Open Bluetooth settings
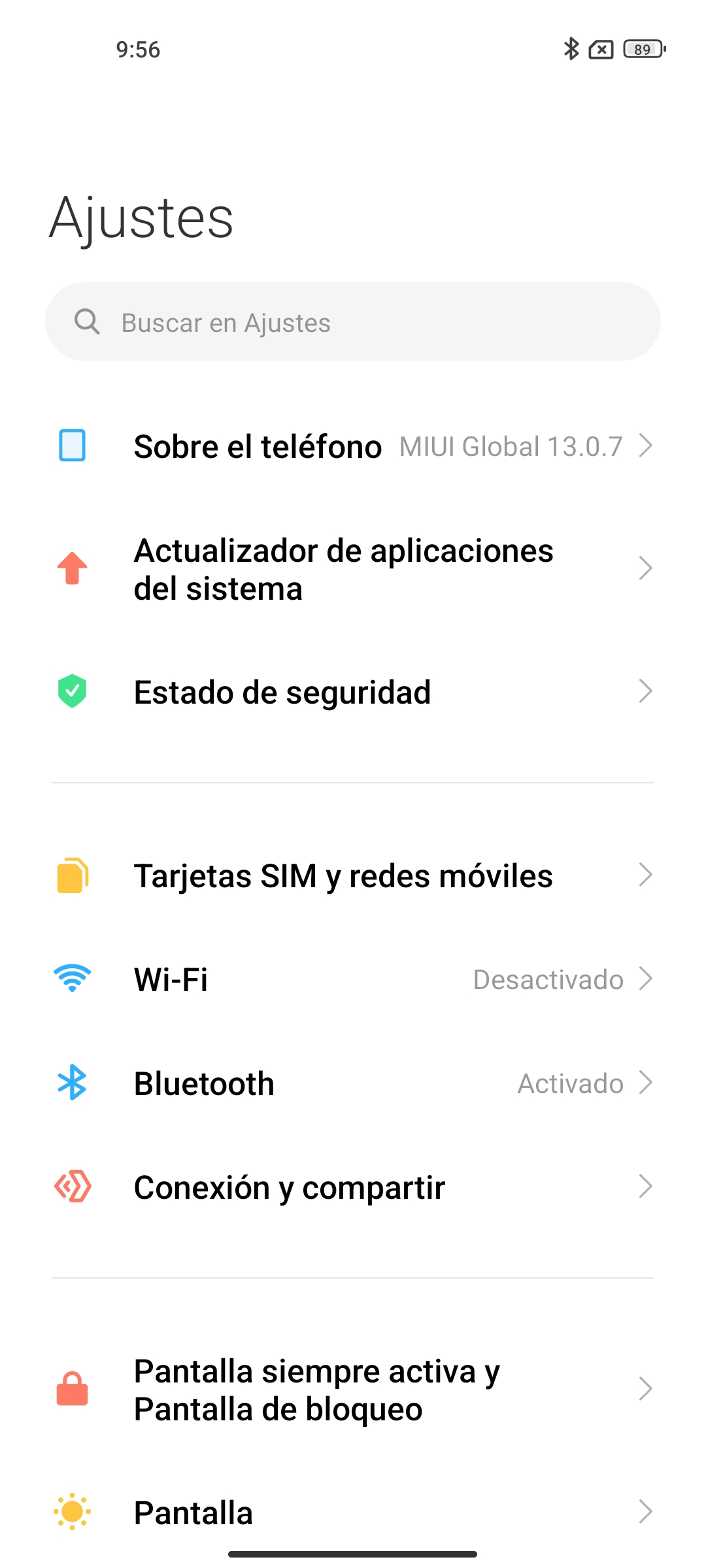The height and width of the screenshot is (1568, 706). (x=353, y=1083)
